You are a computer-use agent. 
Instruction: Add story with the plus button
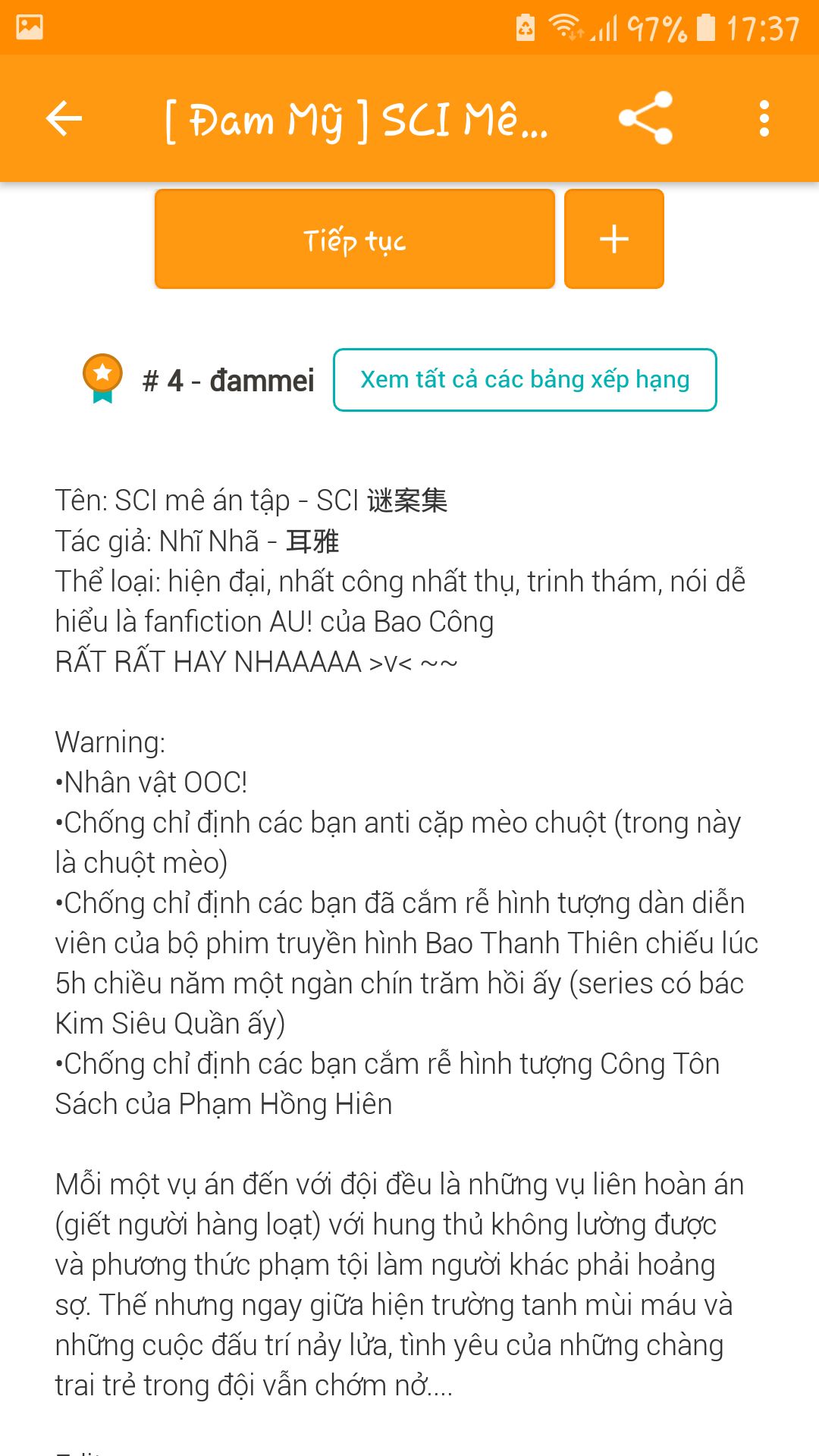click(614, 239)
